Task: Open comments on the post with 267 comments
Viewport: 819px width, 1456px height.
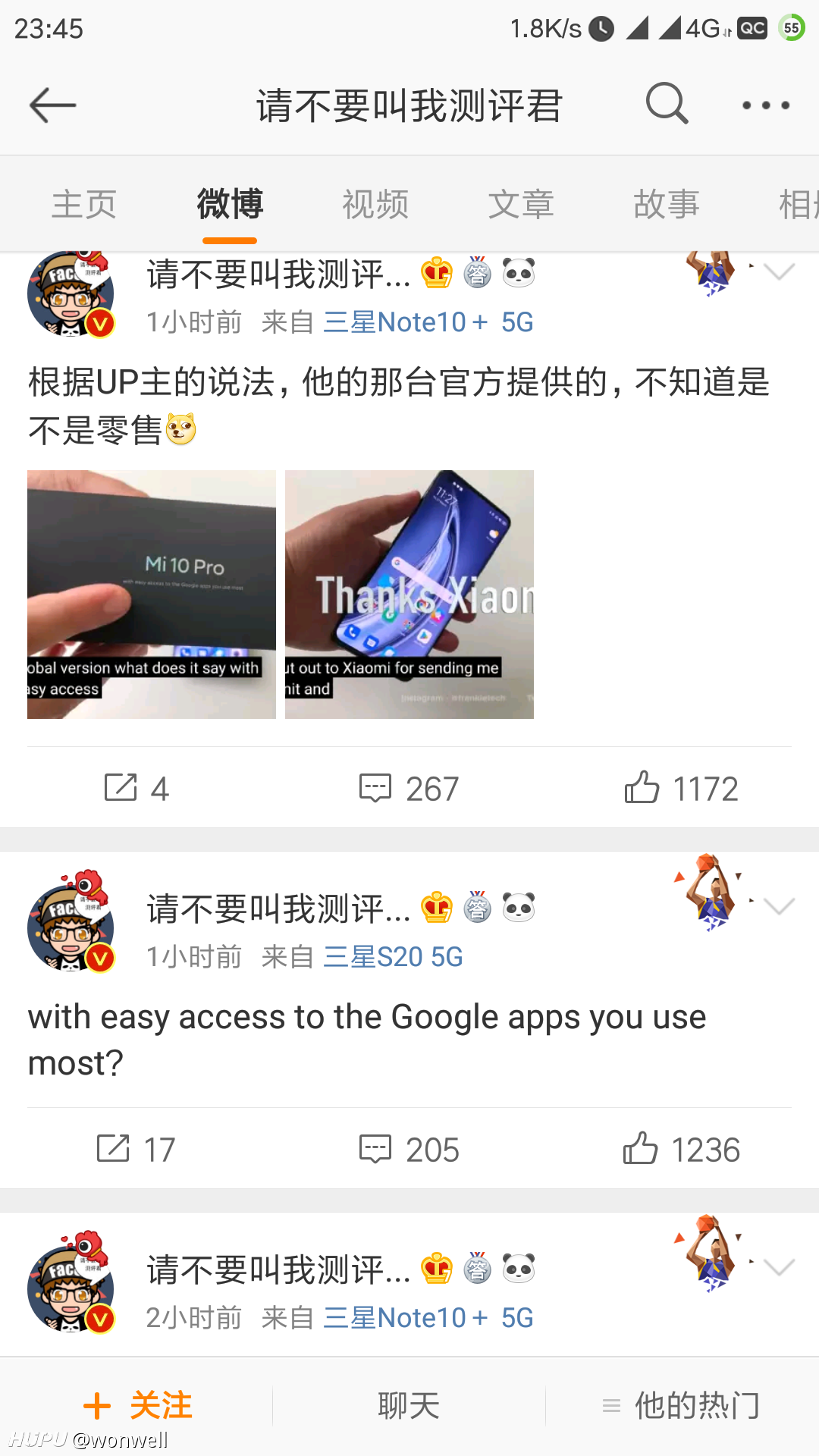Action: tap(409, 788)
